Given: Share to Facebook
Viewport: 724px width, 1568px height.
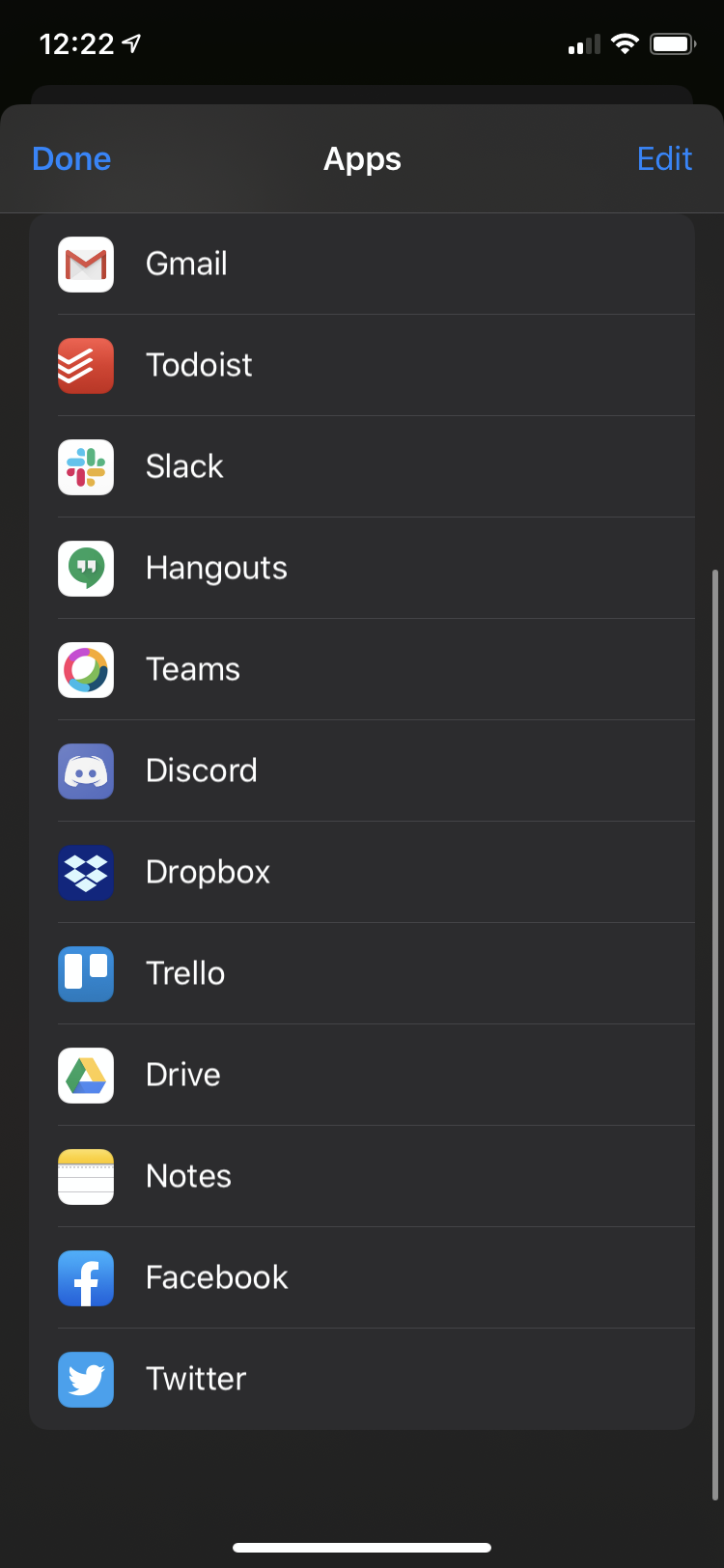Looking at the screenshot, I should [362, 1277].
